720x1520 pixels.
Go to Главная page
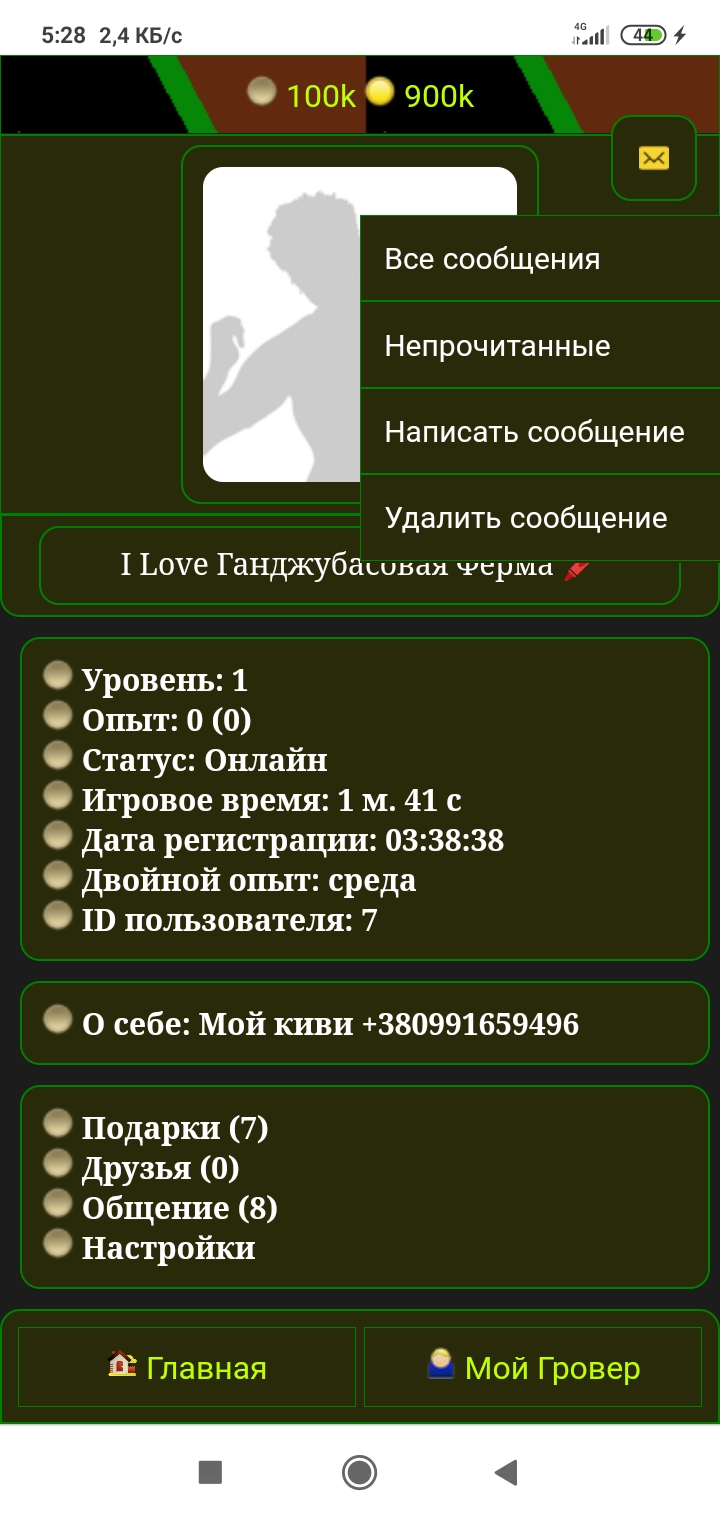[187, 1367]
